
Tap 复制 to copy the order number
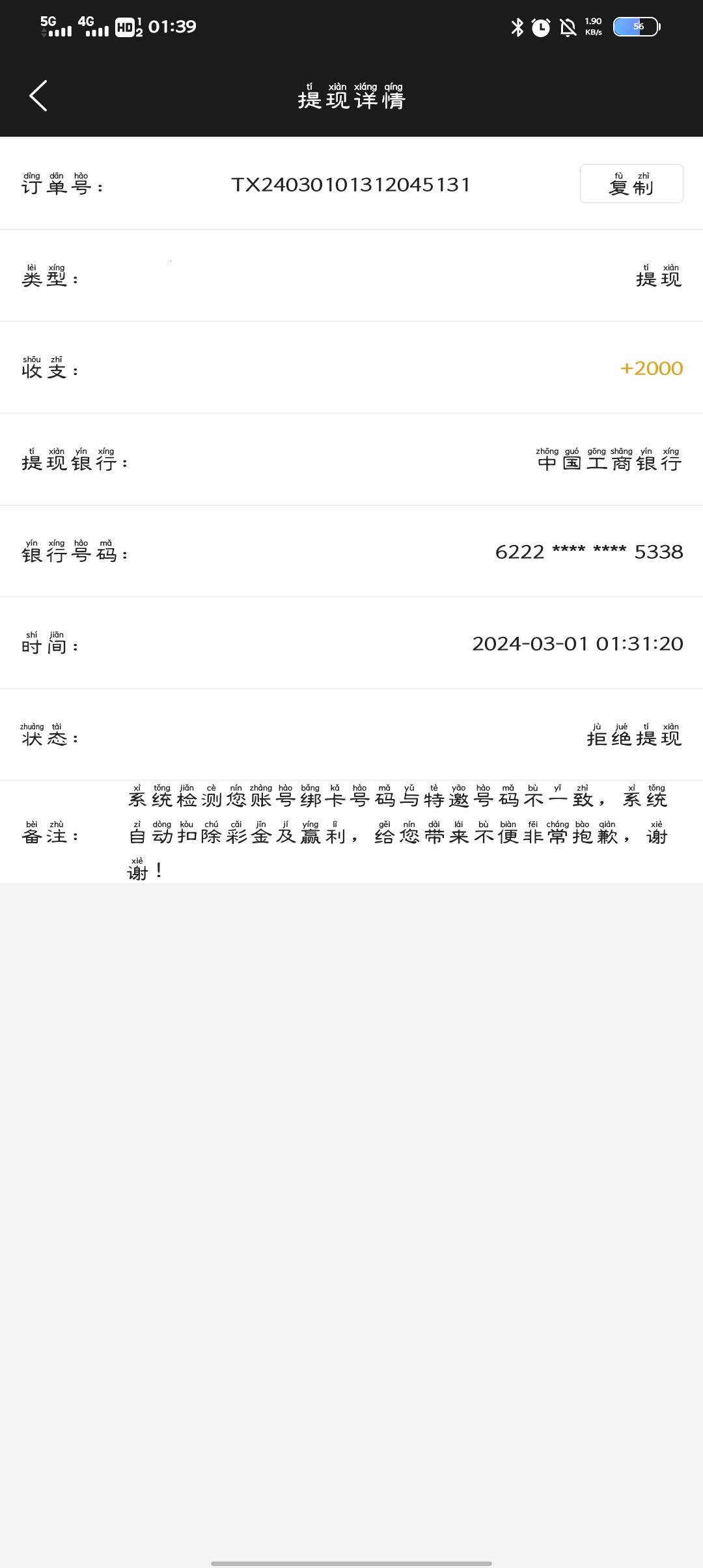(x=631, y=184)
